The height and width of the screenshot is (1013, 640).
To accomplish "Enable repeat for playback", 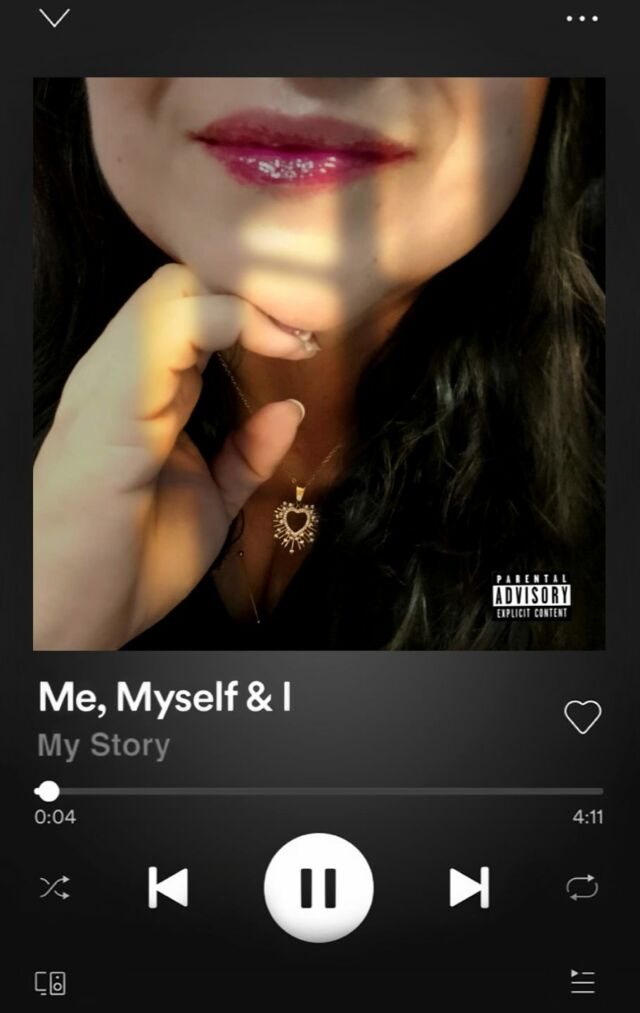I will click(x=582, y=887).
